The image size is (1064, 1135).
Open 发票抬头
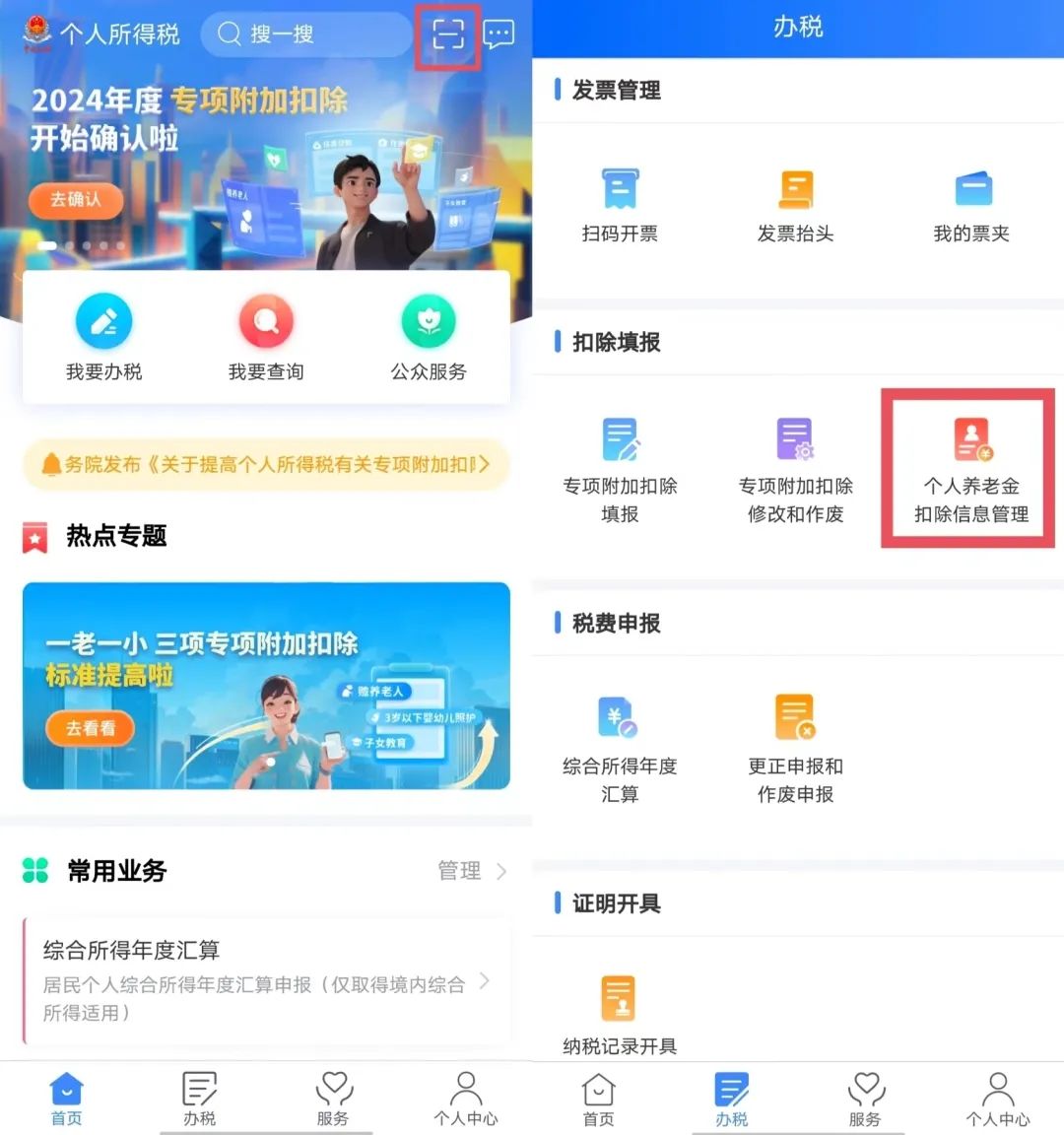(x=795, y=205)
